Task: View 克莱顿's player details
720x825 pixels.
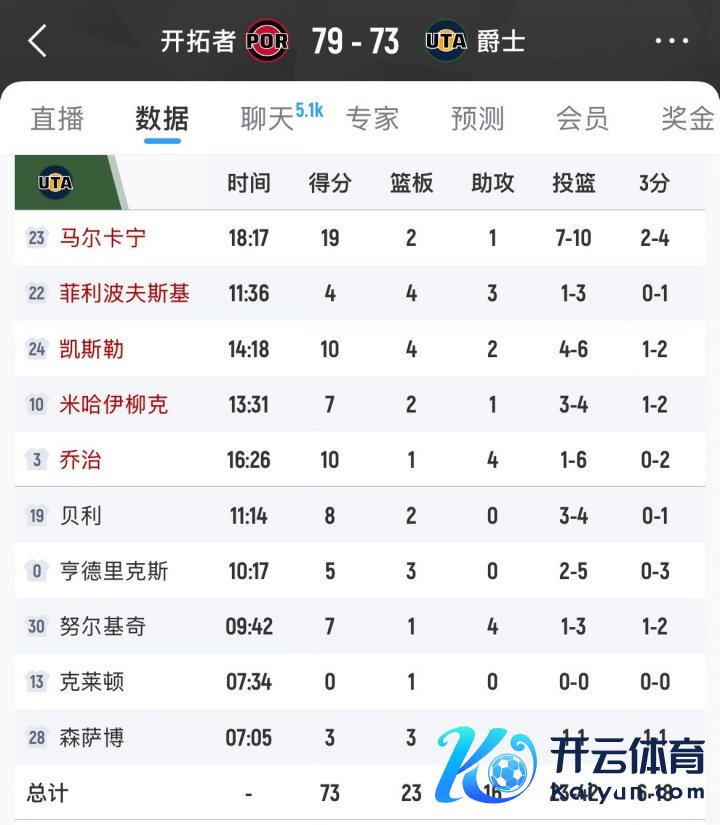Action: point(92,682)
